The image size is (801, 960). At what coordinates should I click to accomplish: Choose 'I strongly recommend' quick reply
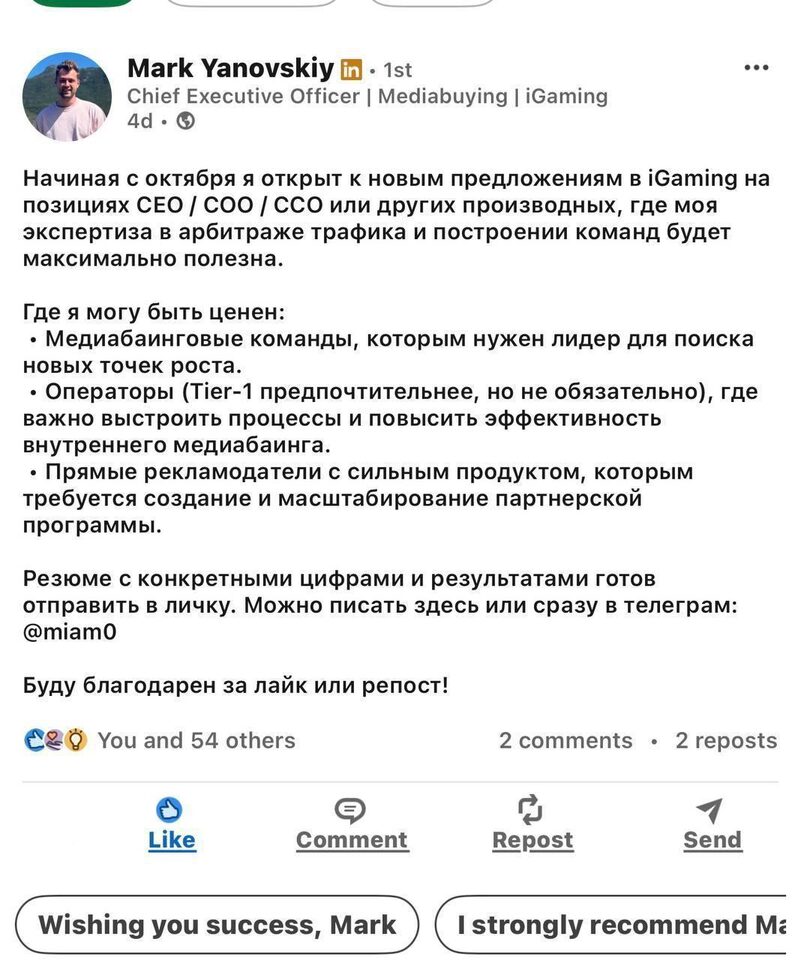[x=615, y=925]
